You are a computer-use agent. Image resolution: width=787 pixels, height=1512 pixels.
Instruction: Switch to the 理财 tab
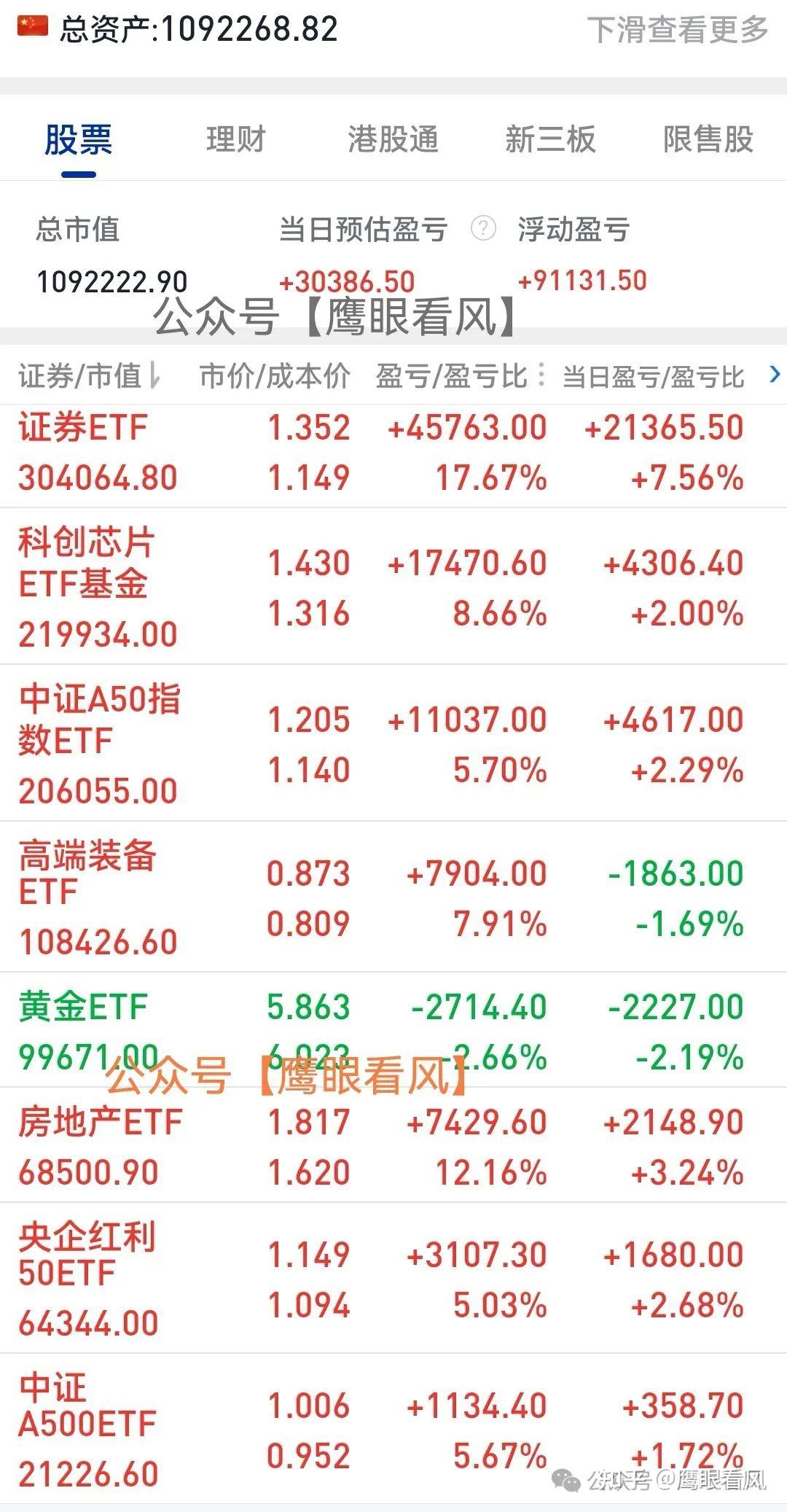pos(235,141)
